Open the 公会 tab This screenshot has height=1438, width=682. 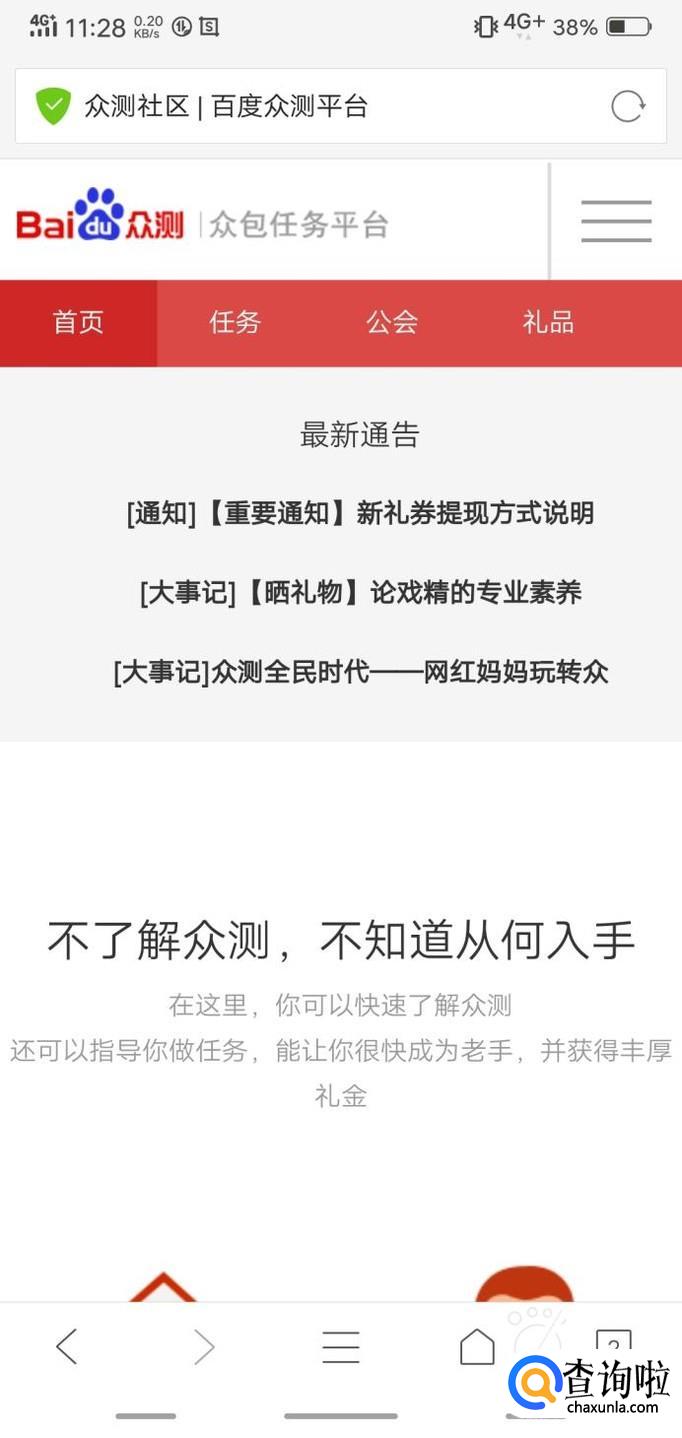tap(392, 323)
